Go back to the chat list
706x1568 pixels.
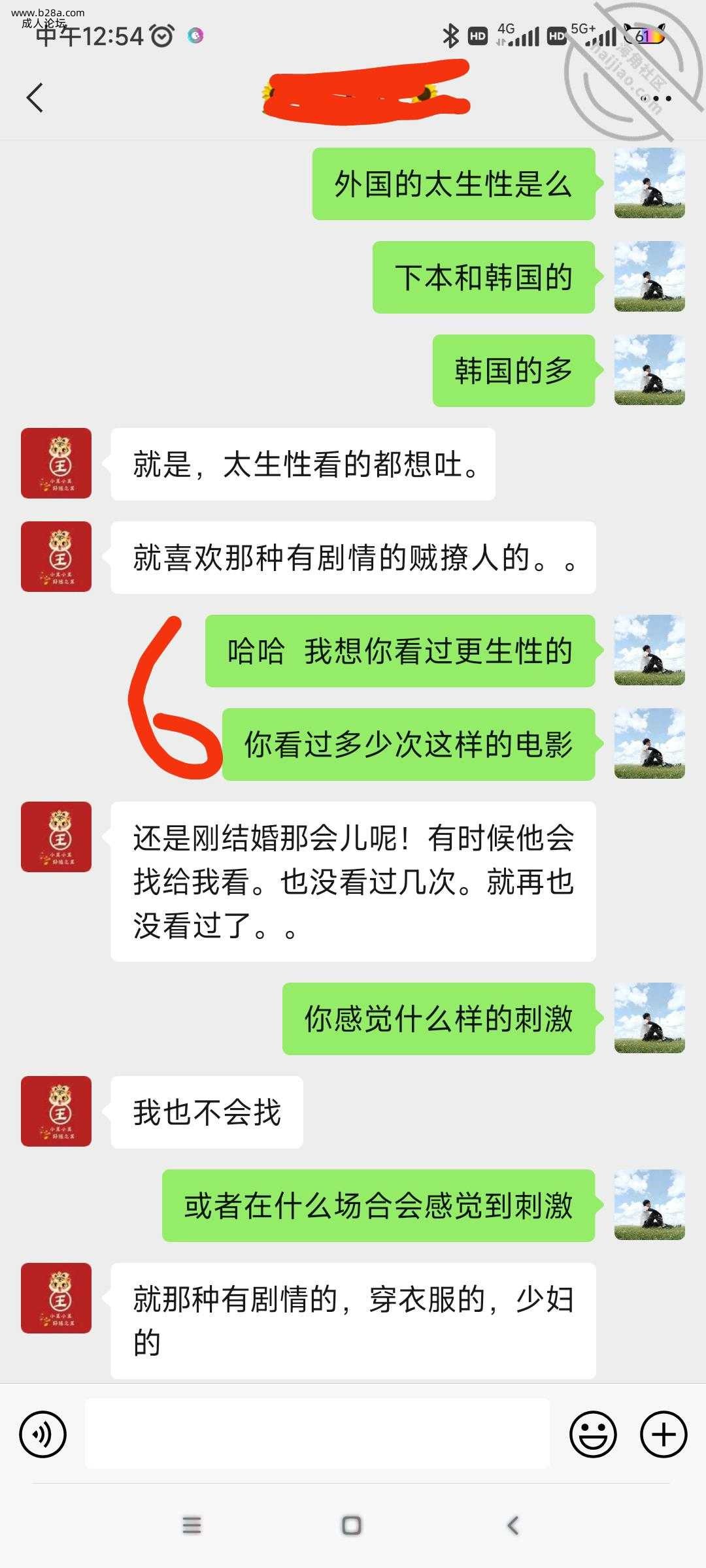(35, 98)
